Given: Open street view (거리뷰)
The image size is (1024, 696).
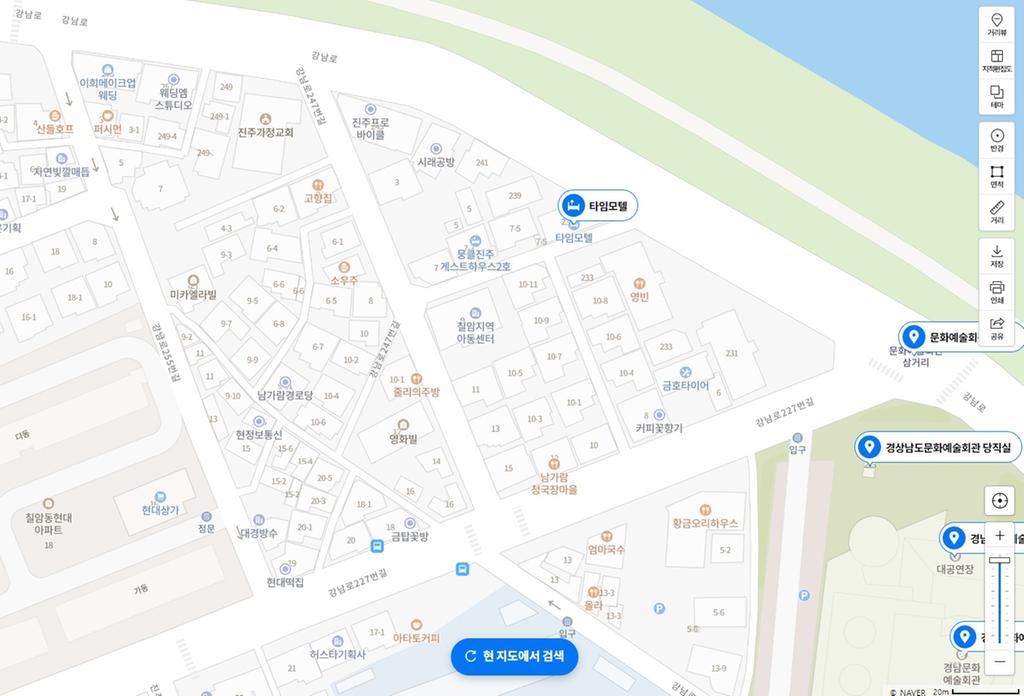Looking at the screenshot, I should point(996,24).
